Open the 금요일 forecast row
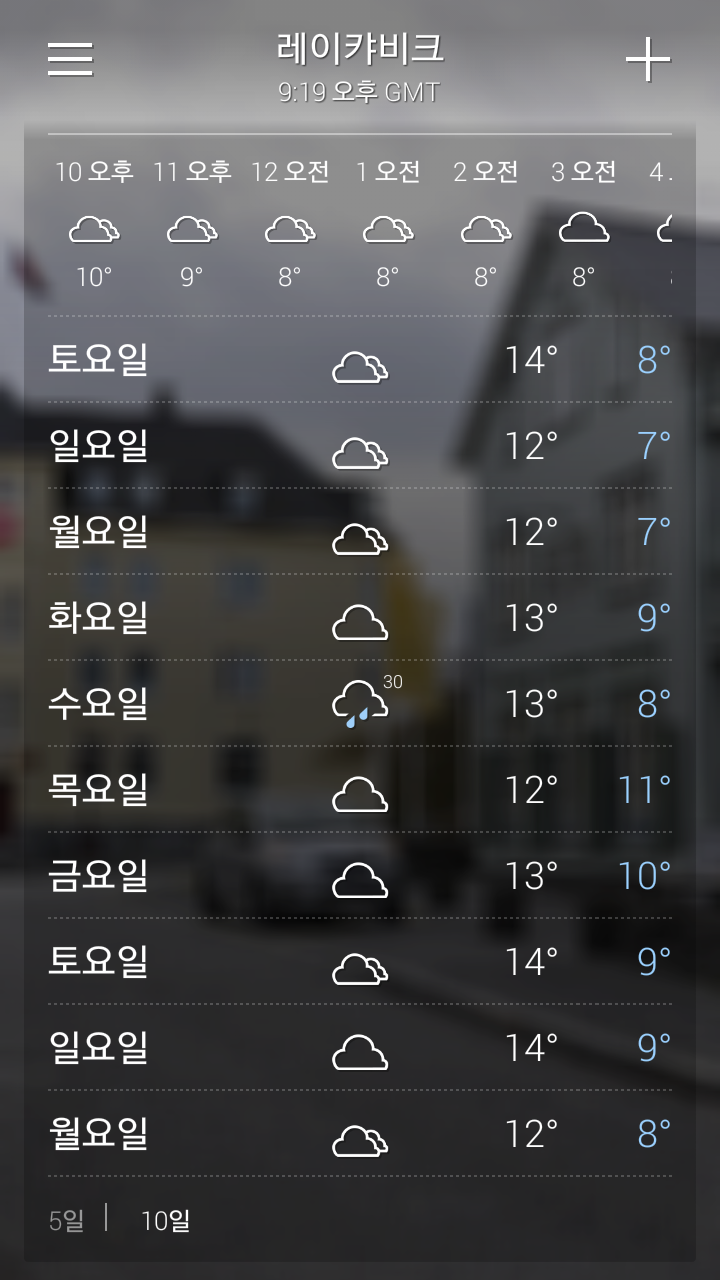The image size is (720, 1280). coord(360,875)
